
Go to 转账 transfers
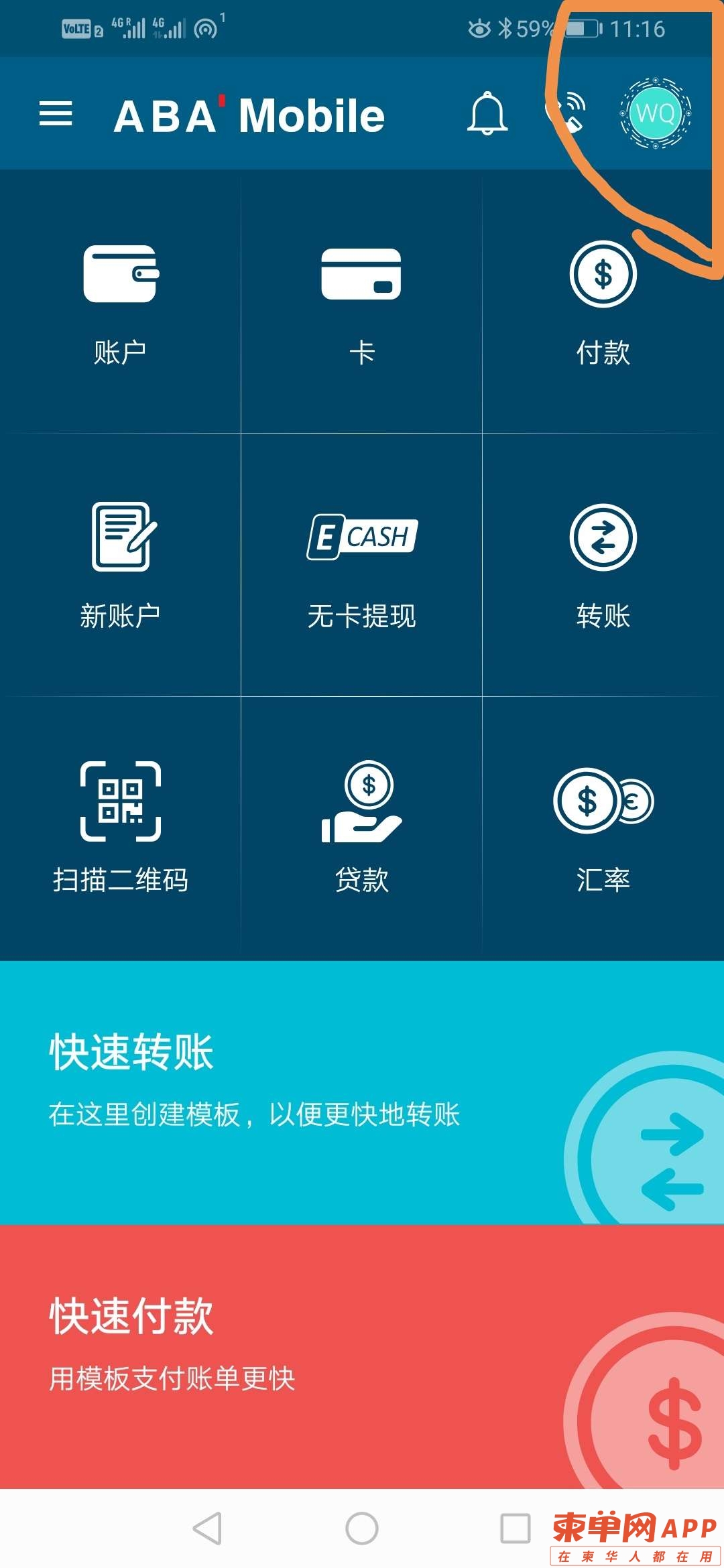(603, 566)
